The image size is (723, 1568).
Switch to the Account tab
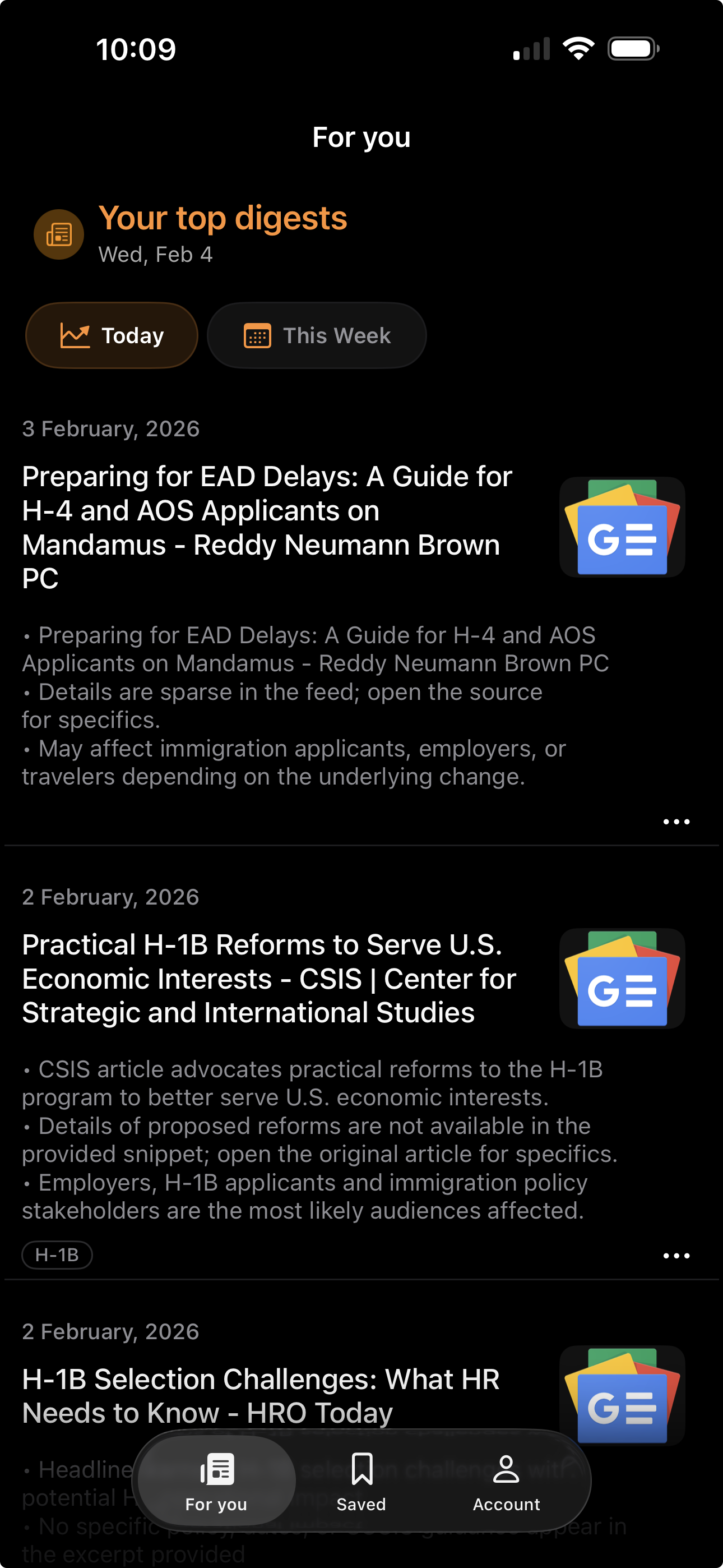click(506, 1482)
